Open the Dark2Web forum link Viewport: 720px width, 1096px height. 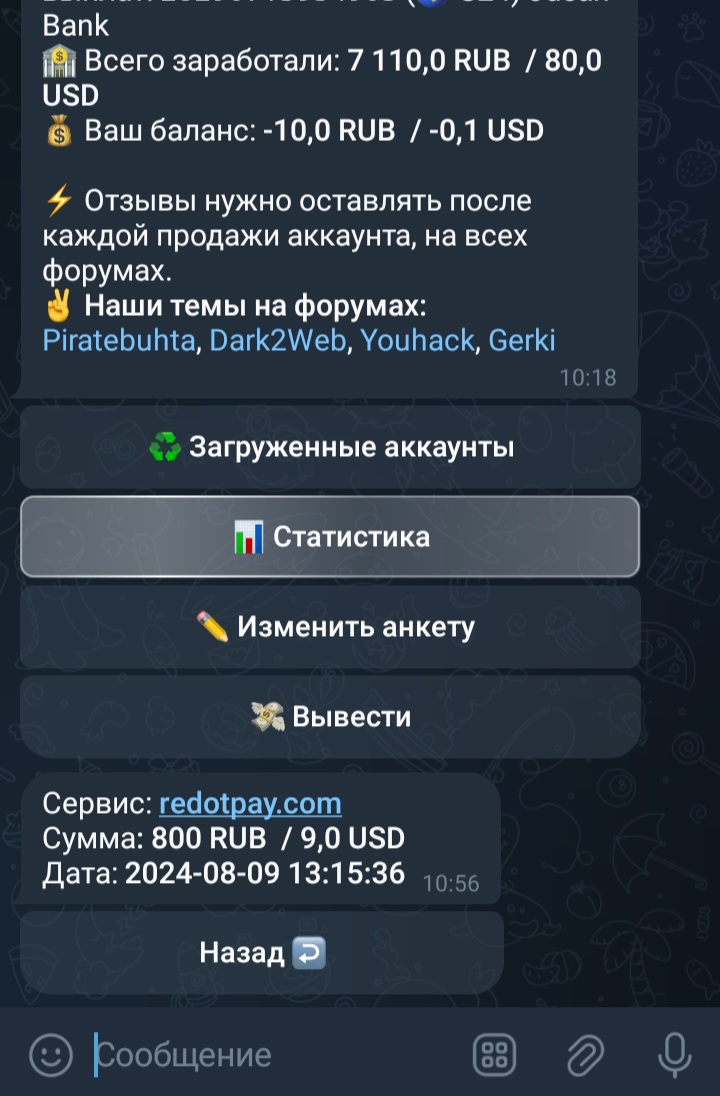pyautogui.click(x=278, y=340)
